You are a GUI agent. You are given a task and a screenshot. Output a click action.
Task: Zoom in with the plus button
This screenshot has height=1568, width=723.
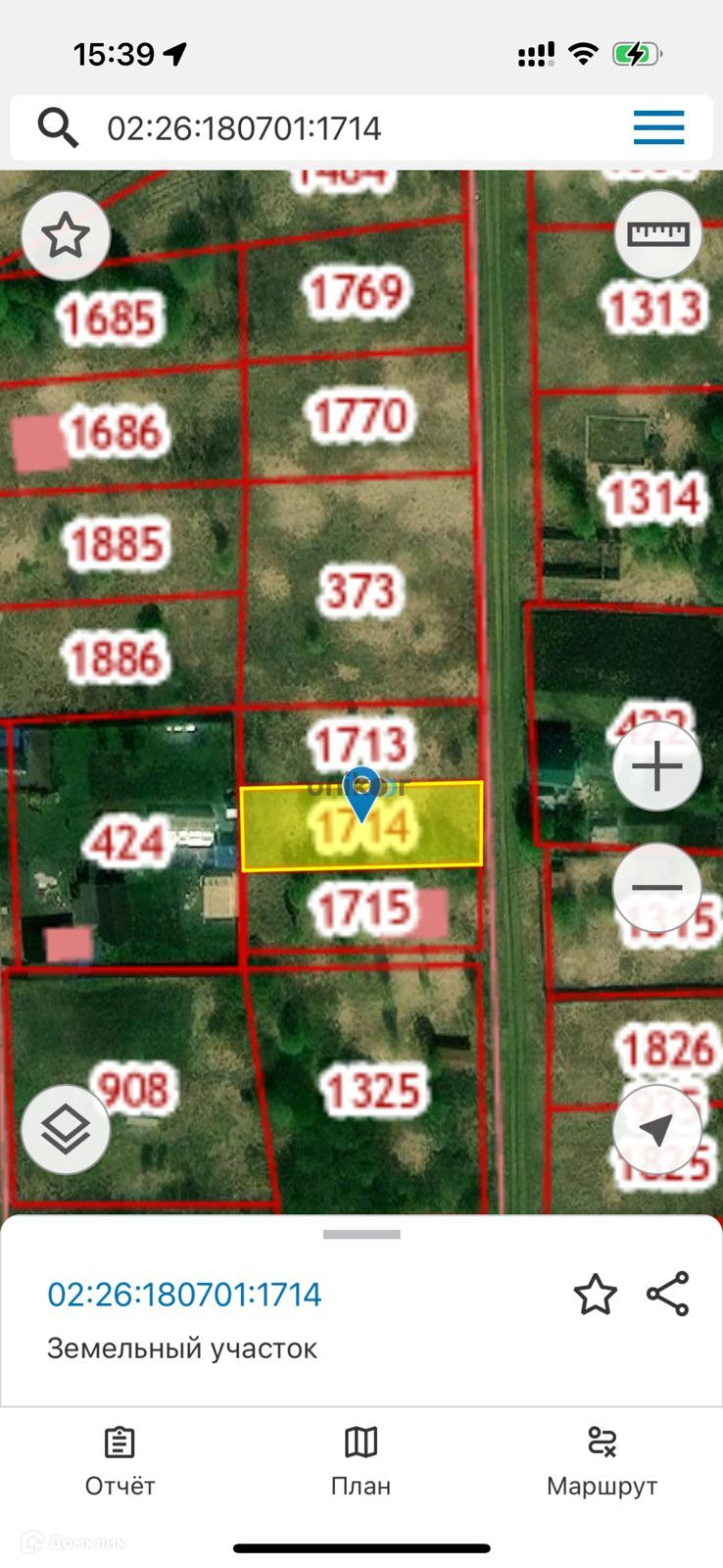click(x=657, y=766)
